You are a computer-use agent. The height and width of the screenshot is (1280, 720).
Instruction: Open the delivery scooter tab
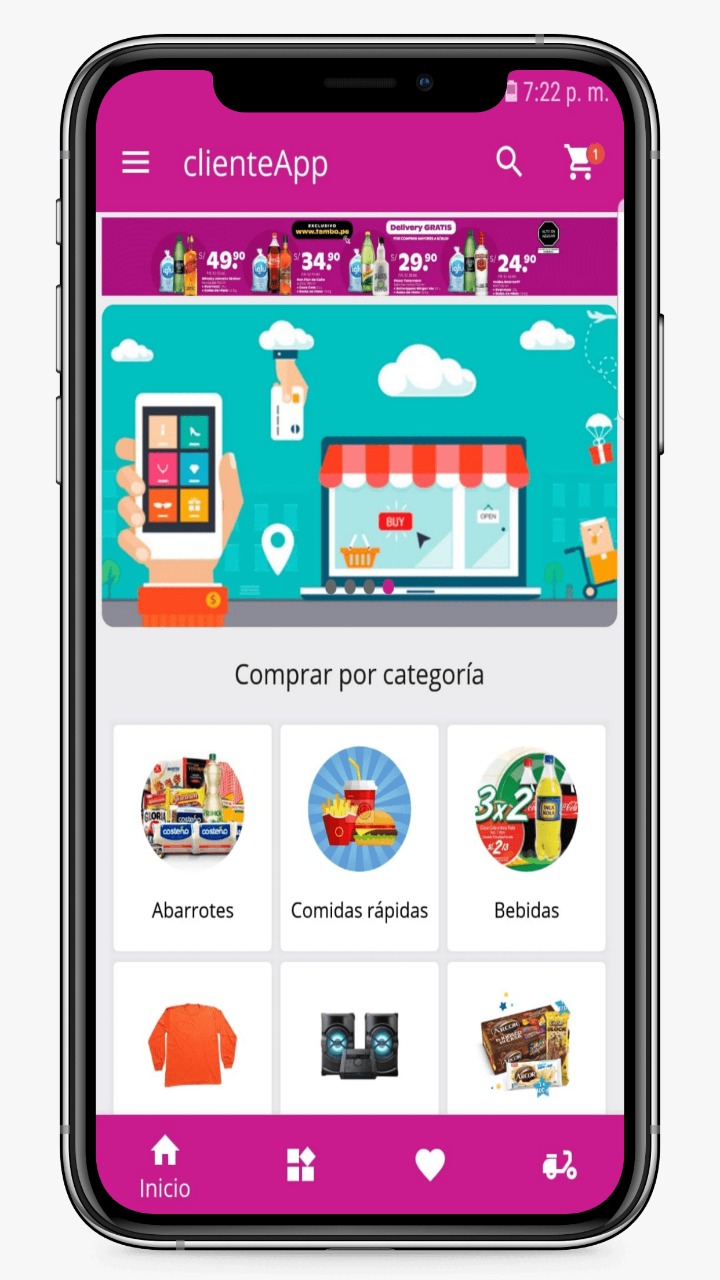click(560, 1165)
